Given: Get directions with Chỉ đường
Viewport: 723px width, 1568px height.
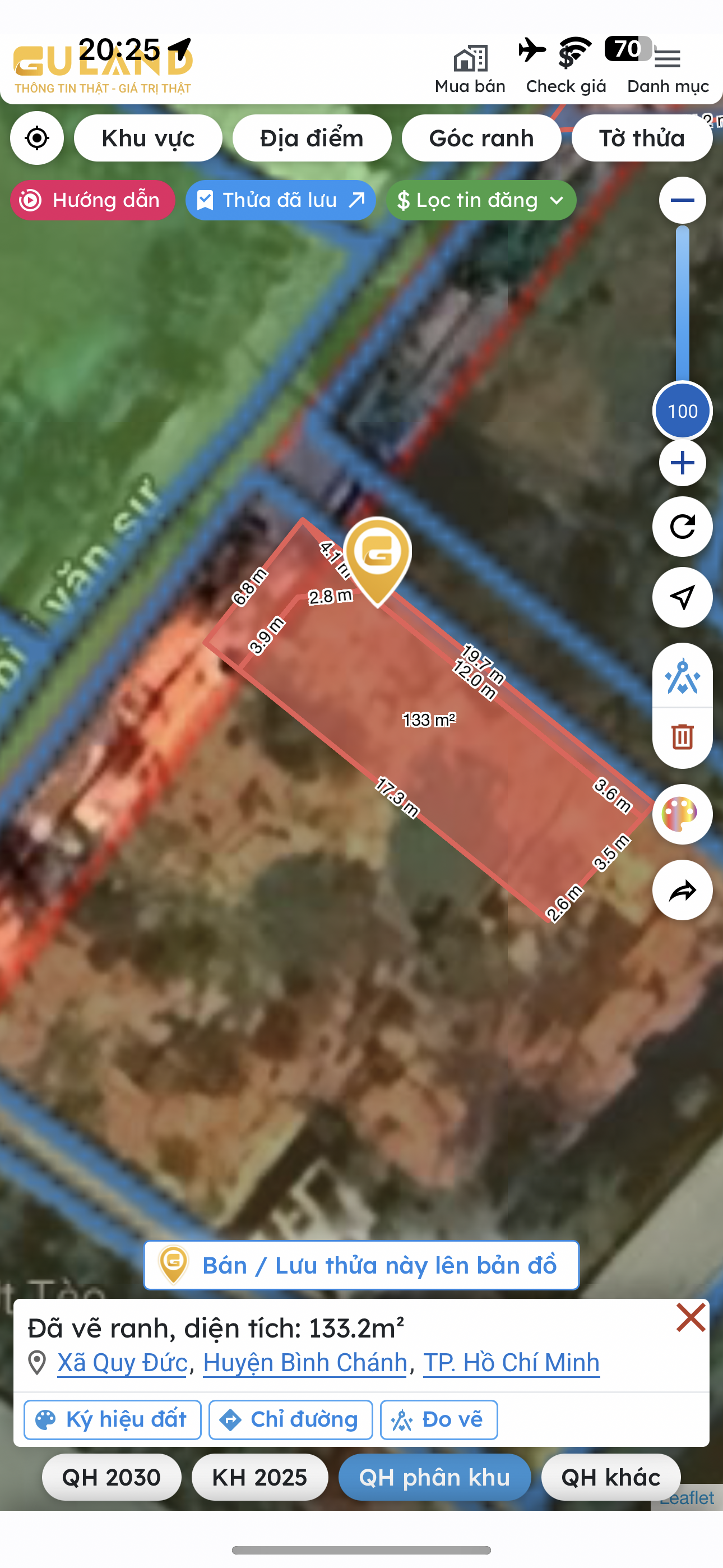Looking at the screenshot, I should [x=290, y=1420].
